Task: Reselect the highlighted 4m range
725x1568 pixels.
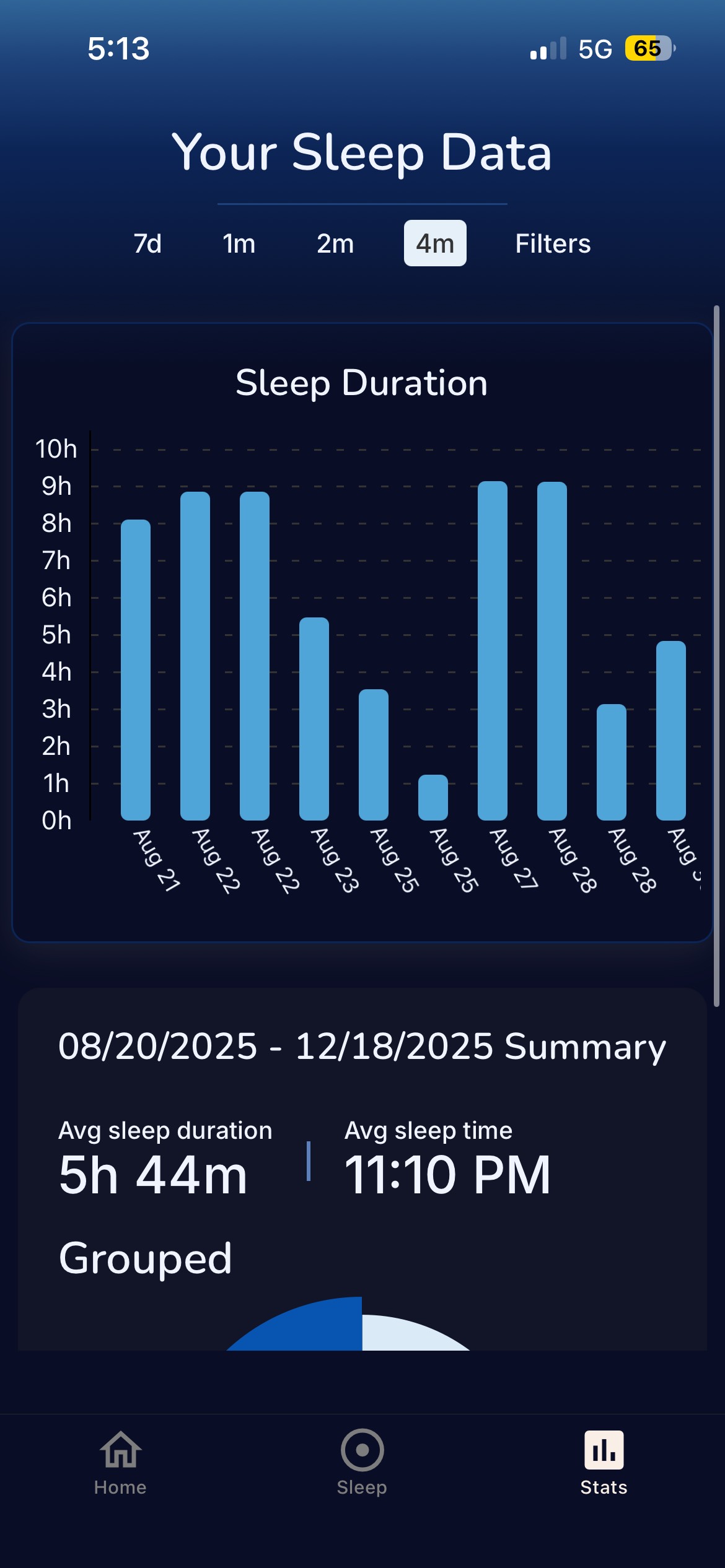Action: point(434,243)
